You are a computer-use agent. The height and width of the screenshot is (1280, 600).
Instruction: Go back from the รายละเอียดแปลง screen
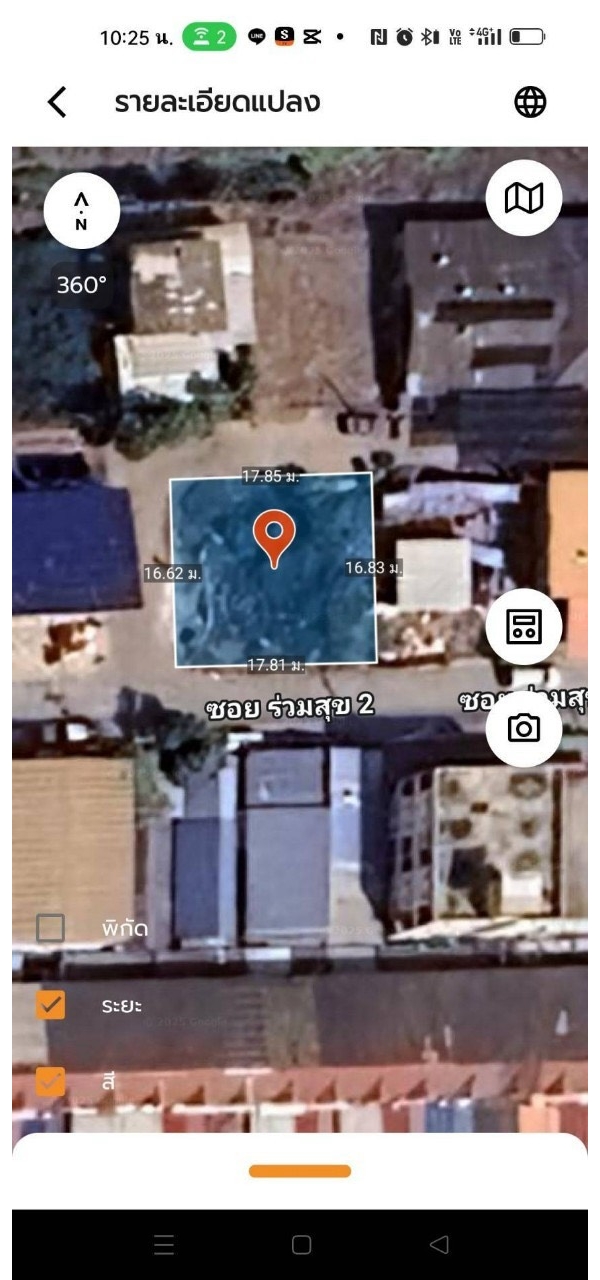(58, 102)
